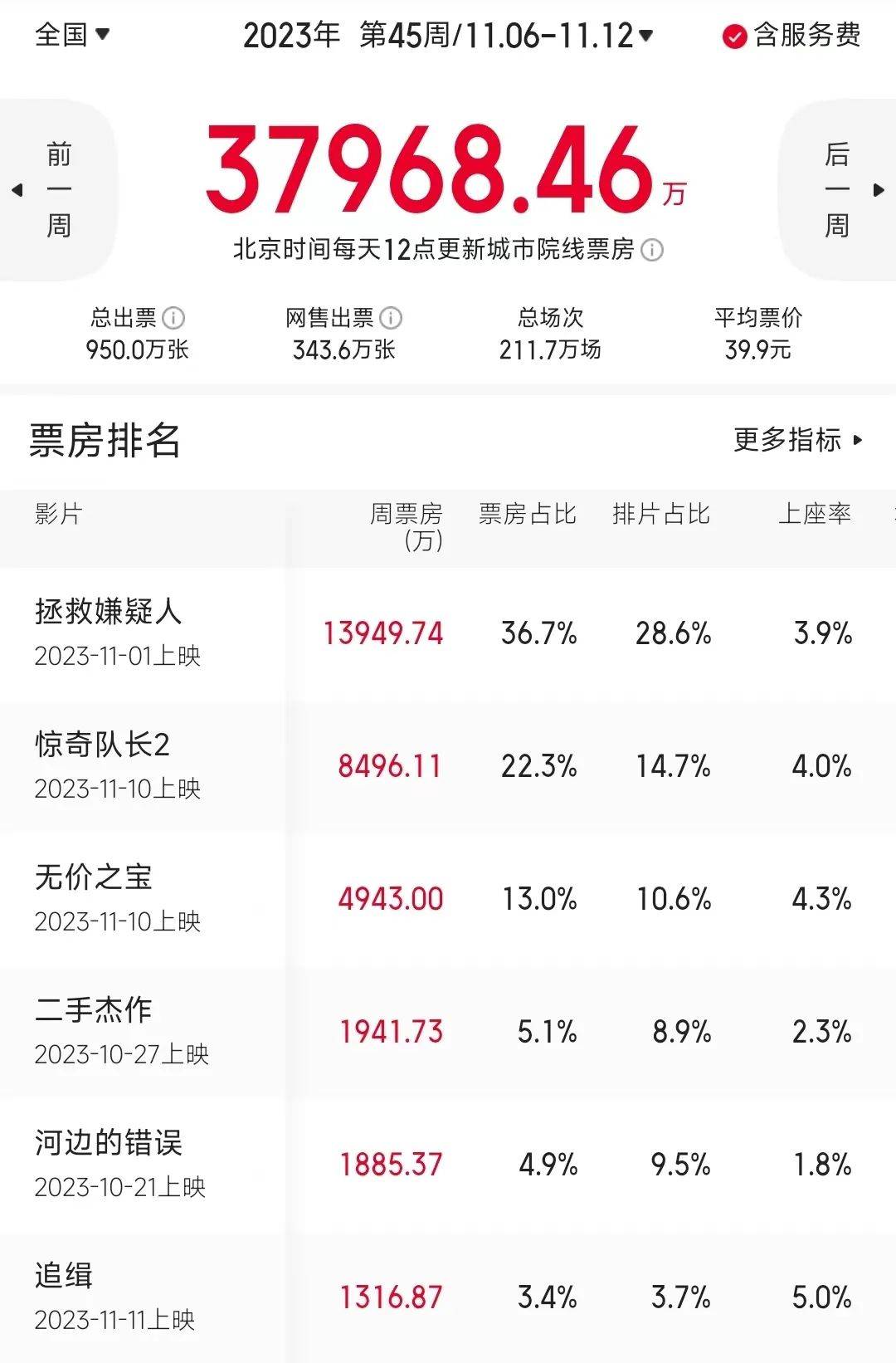Open 更多指标 for more metrics

click(798, 440)
